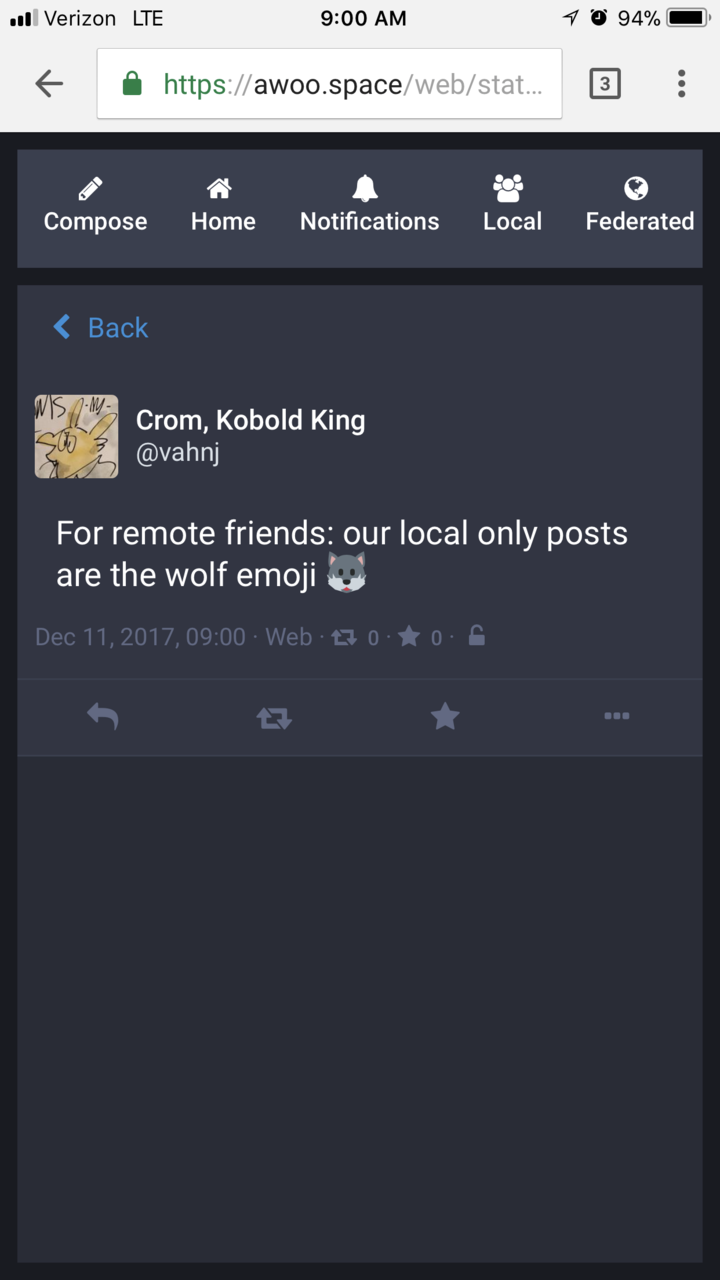Open the Federated timeline

[639, 206]
